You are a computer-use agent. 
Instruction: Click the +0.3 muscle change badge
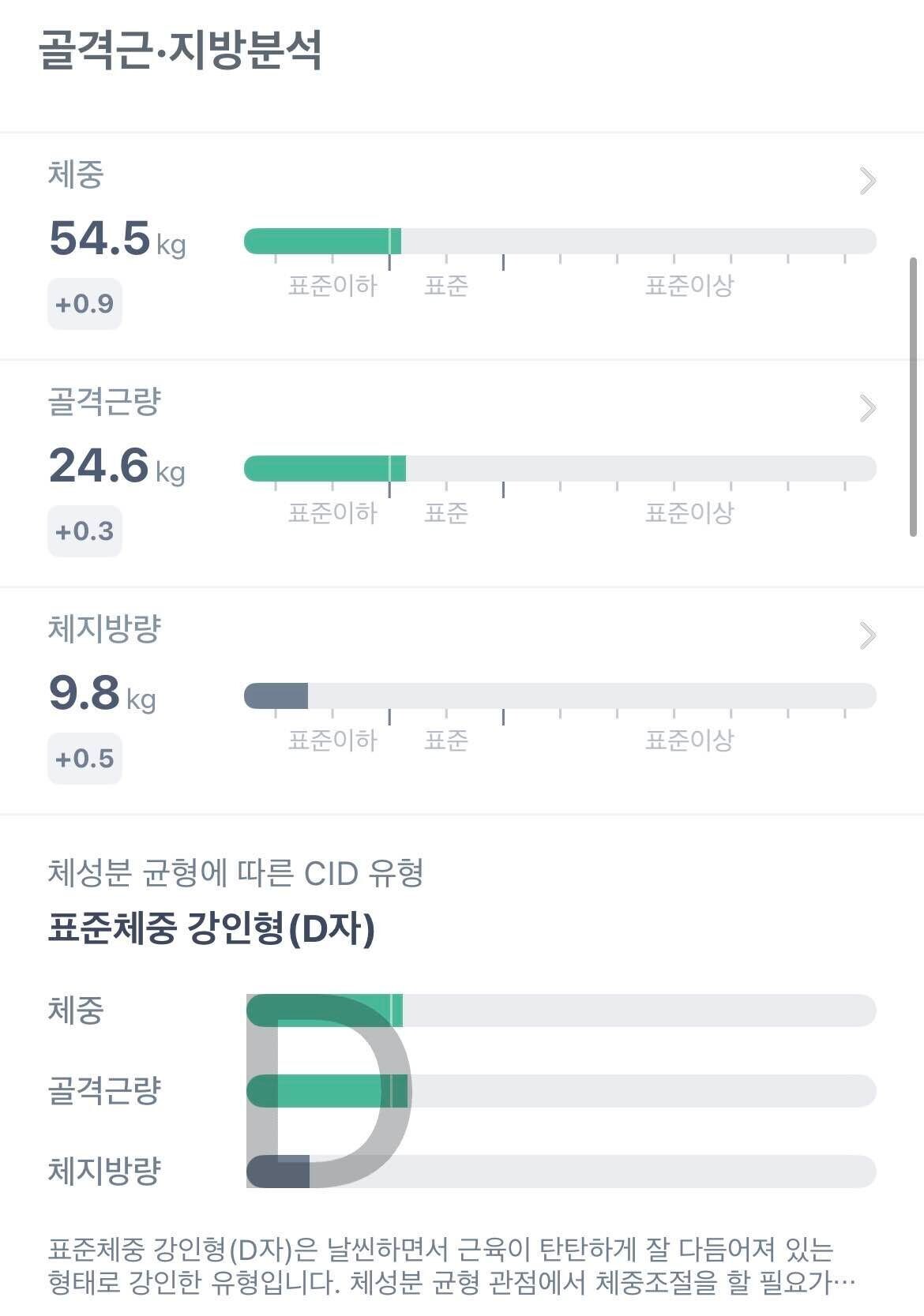pyautogui.click(x=85, y=531)
